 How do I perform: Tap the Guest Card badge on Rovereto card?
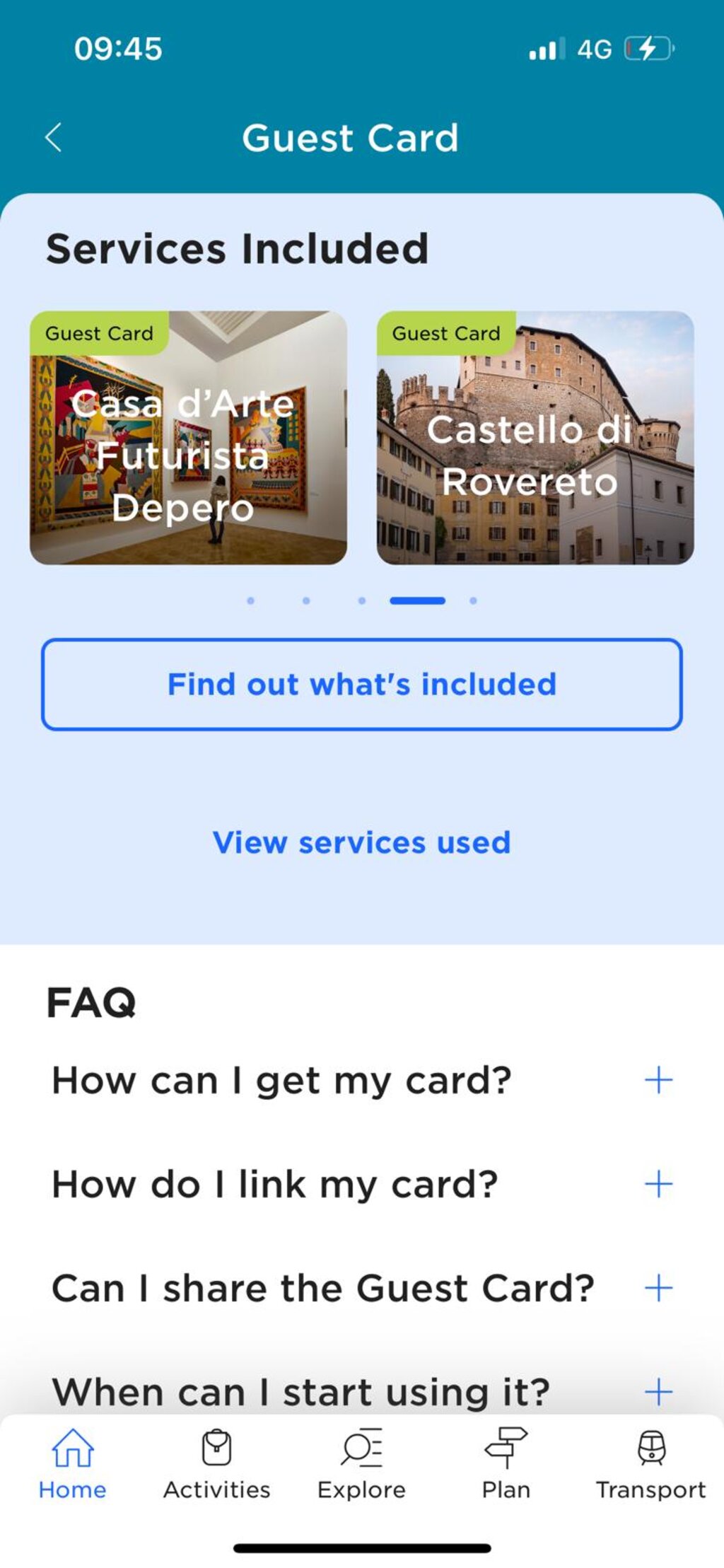tap(446, 333)
